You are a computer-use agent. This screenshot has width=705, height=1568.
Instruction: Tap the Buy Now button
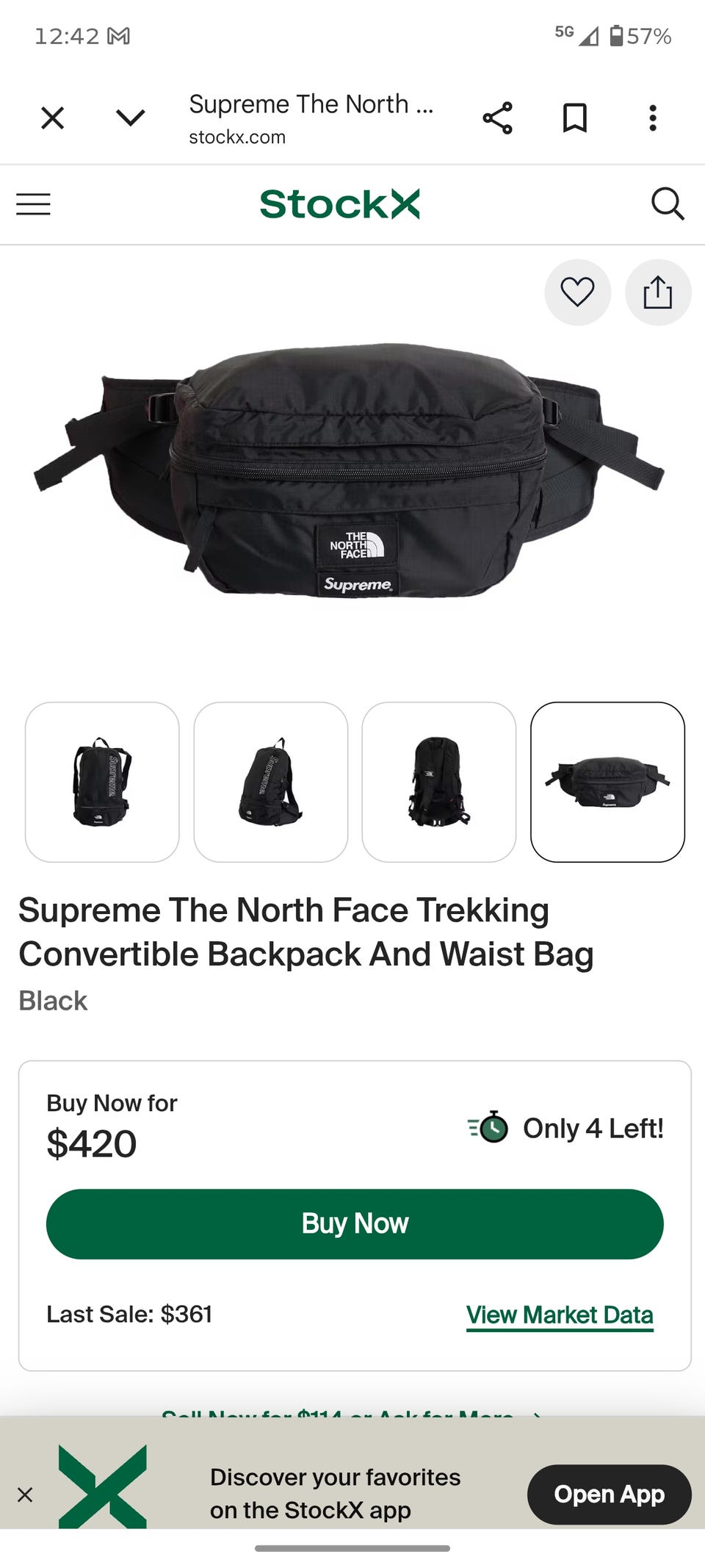pos(355,1223)
